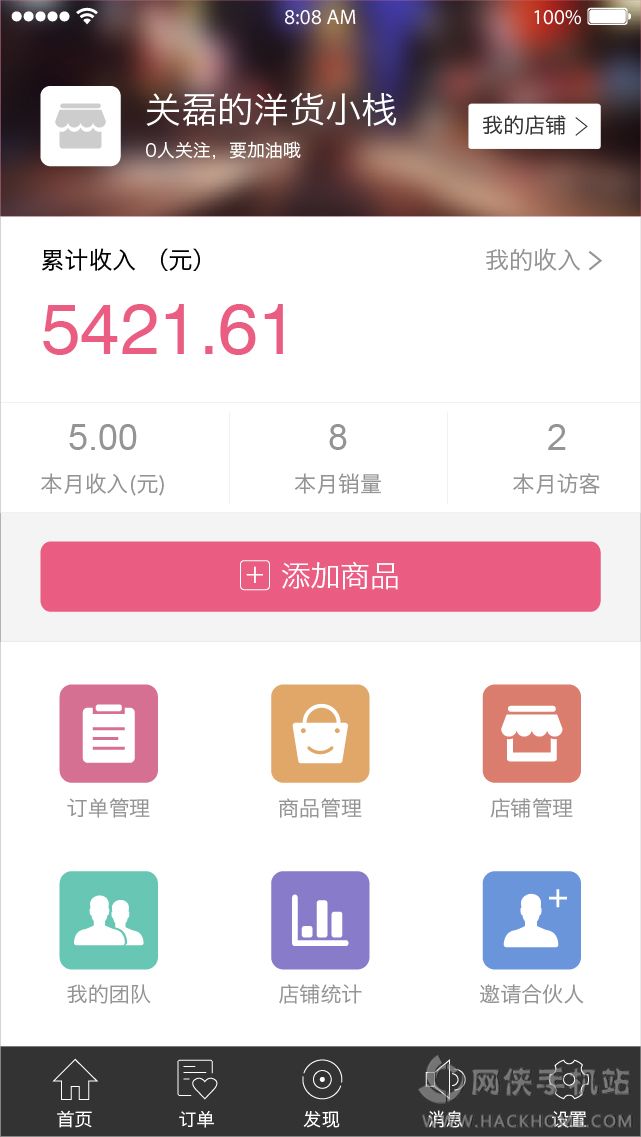641x1137 pixels.
Task: Switch to 设置 tab
Action: [569, 1092]
